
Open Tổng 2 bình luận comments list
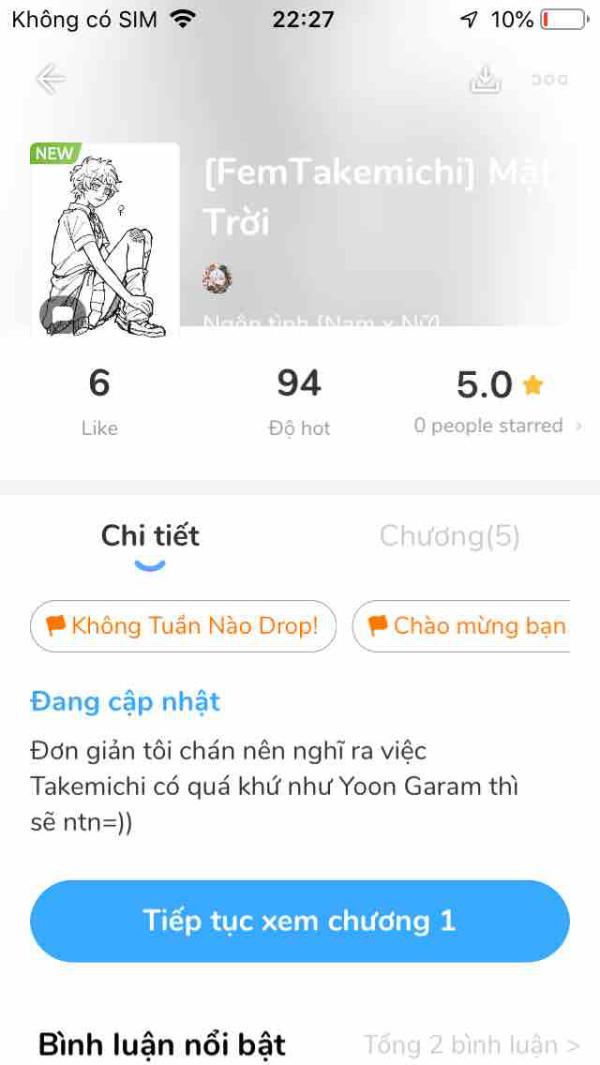tap(471, 1046)
